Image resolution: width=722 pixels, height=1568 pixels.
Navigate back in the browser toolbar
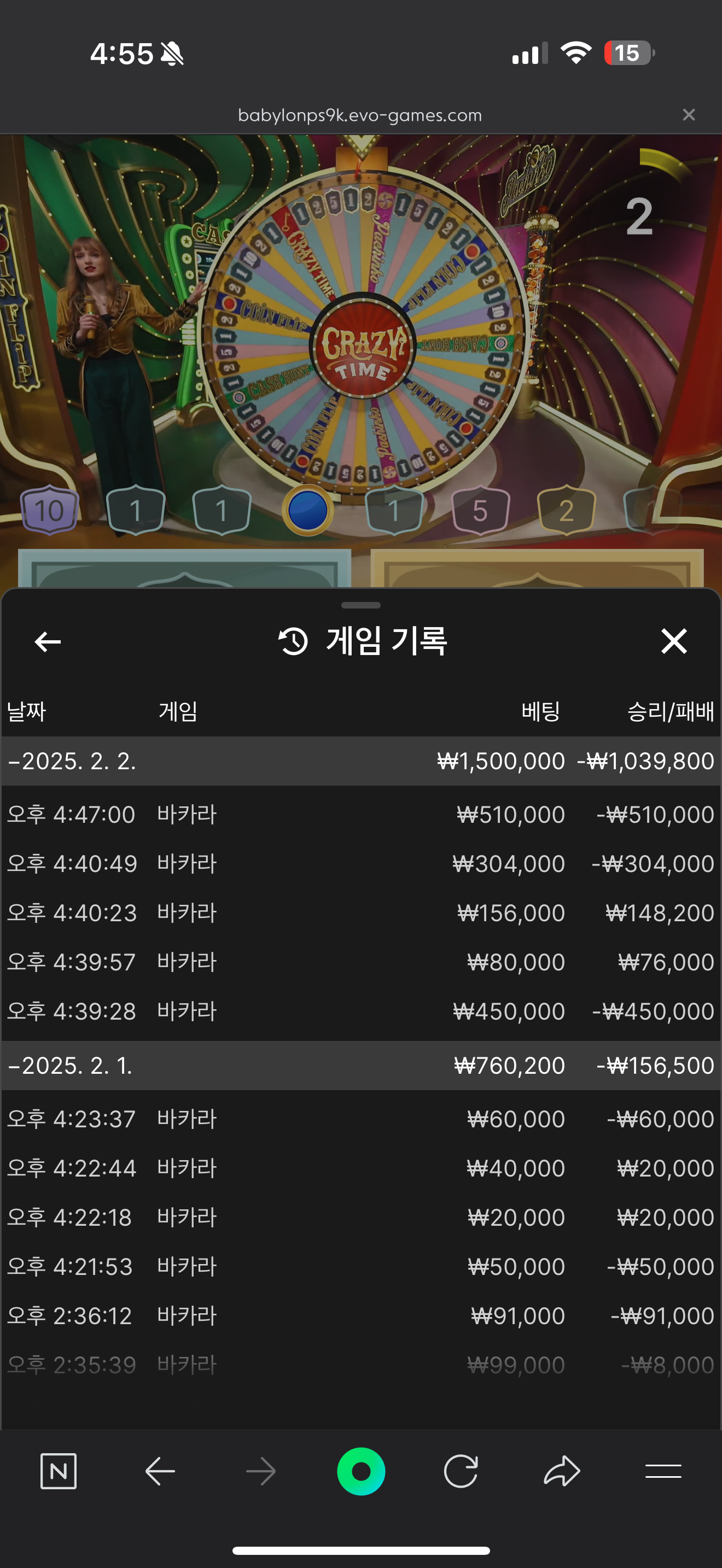[160, 1471]
